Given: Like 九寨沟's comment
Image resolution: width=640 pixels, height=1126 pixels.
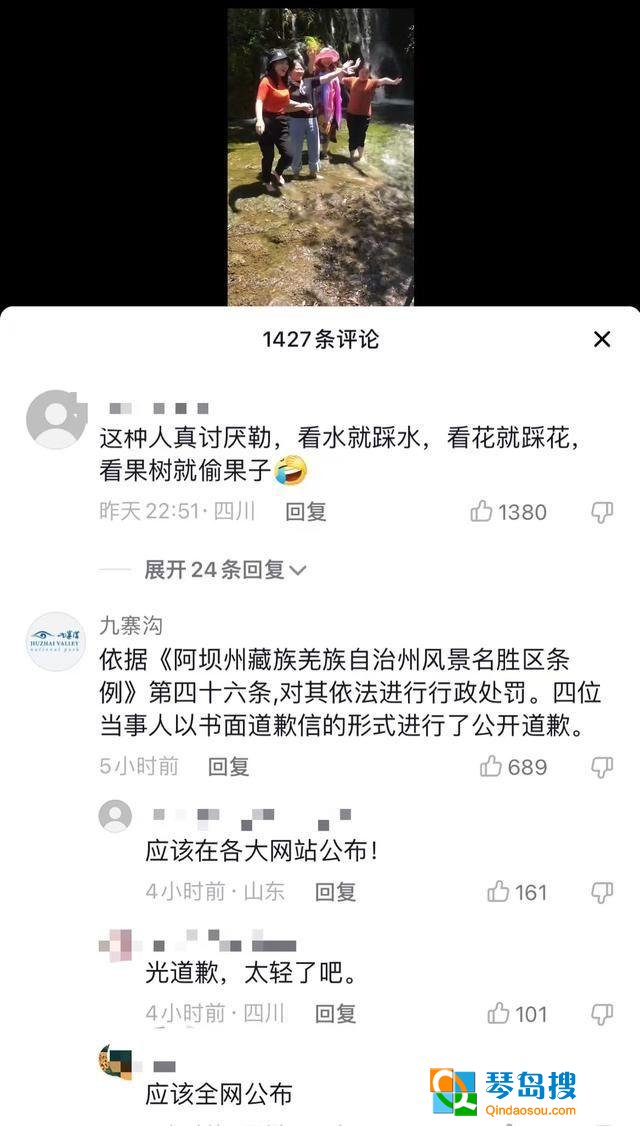Looking at the screenshot, I should [491, 767].
